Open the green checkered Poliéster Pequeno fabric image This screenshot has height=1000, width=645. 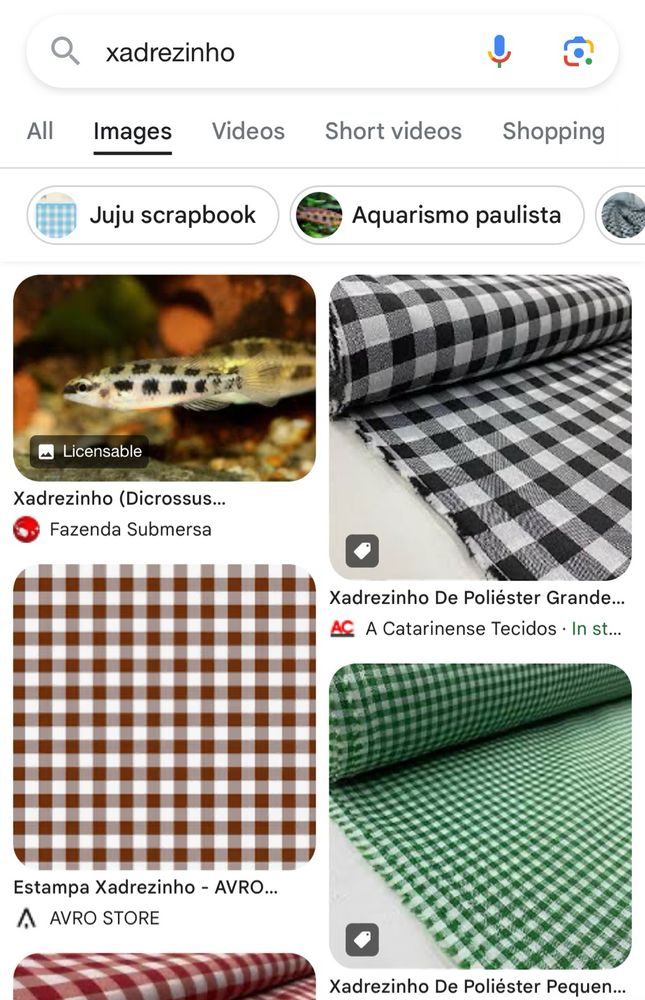(x=480, y=816)
